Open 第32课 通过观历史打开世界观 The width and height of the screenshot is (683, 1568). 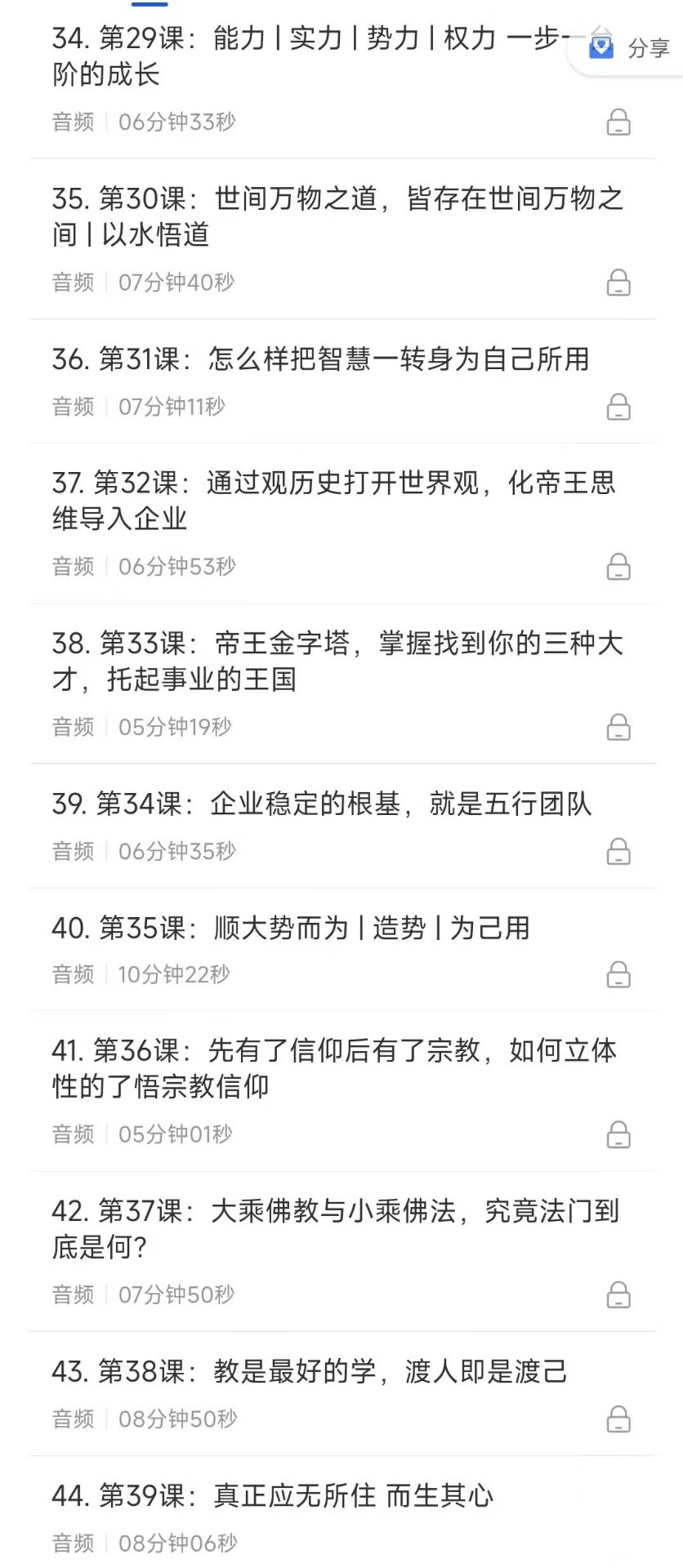[x=333, y=501]
